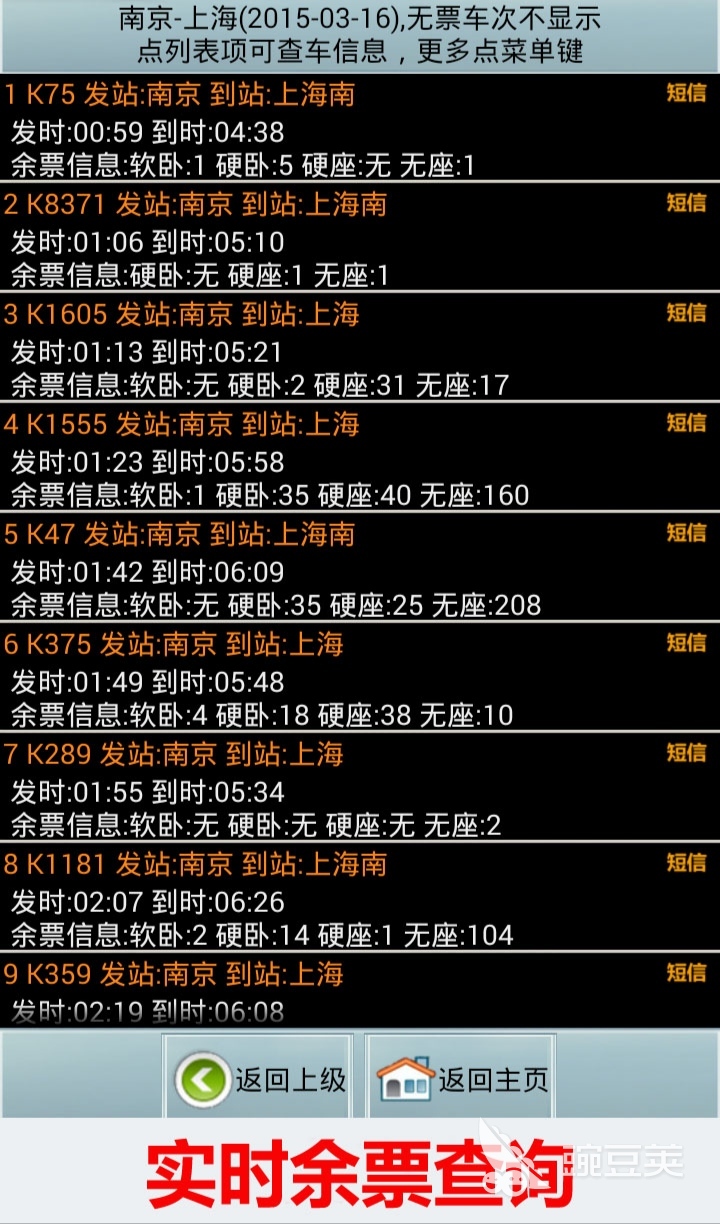Open train K75 details
This screenshot has width=720, height=1224.
(360, 126)
